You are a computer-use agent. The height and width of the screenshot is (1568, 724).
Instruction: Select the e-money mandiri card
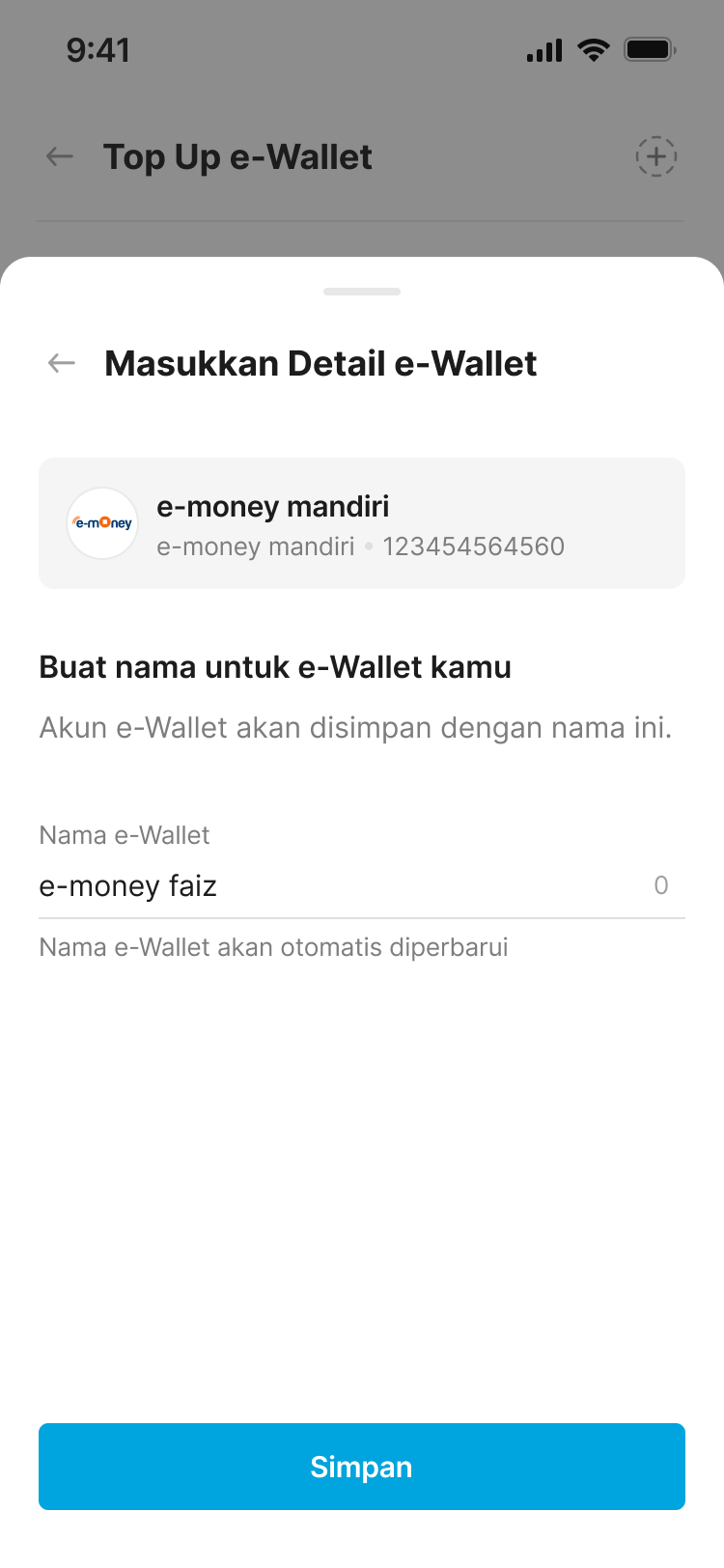click(361, 523)
